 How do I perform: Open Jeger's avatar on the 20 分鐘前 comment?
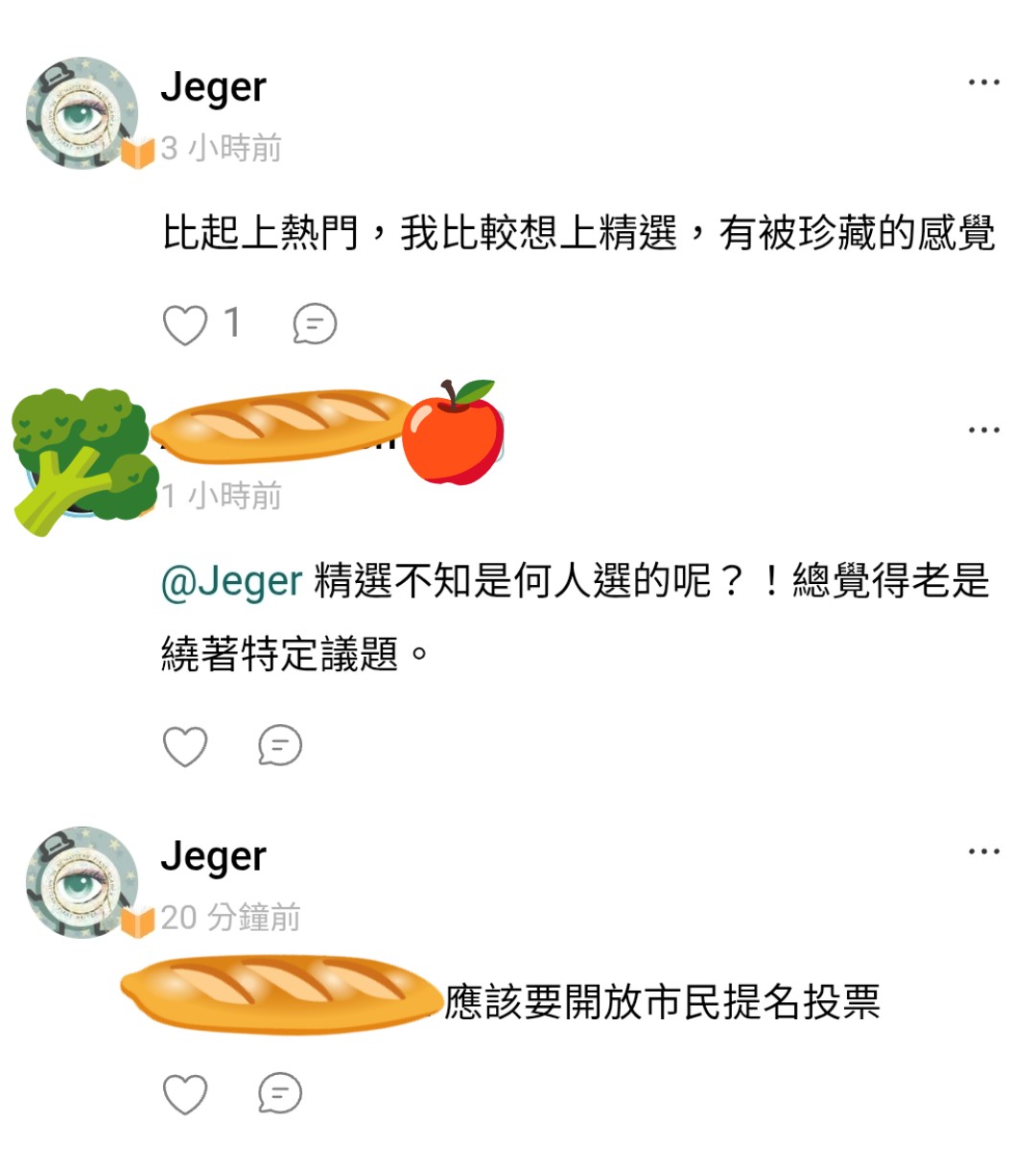(82, 882)
